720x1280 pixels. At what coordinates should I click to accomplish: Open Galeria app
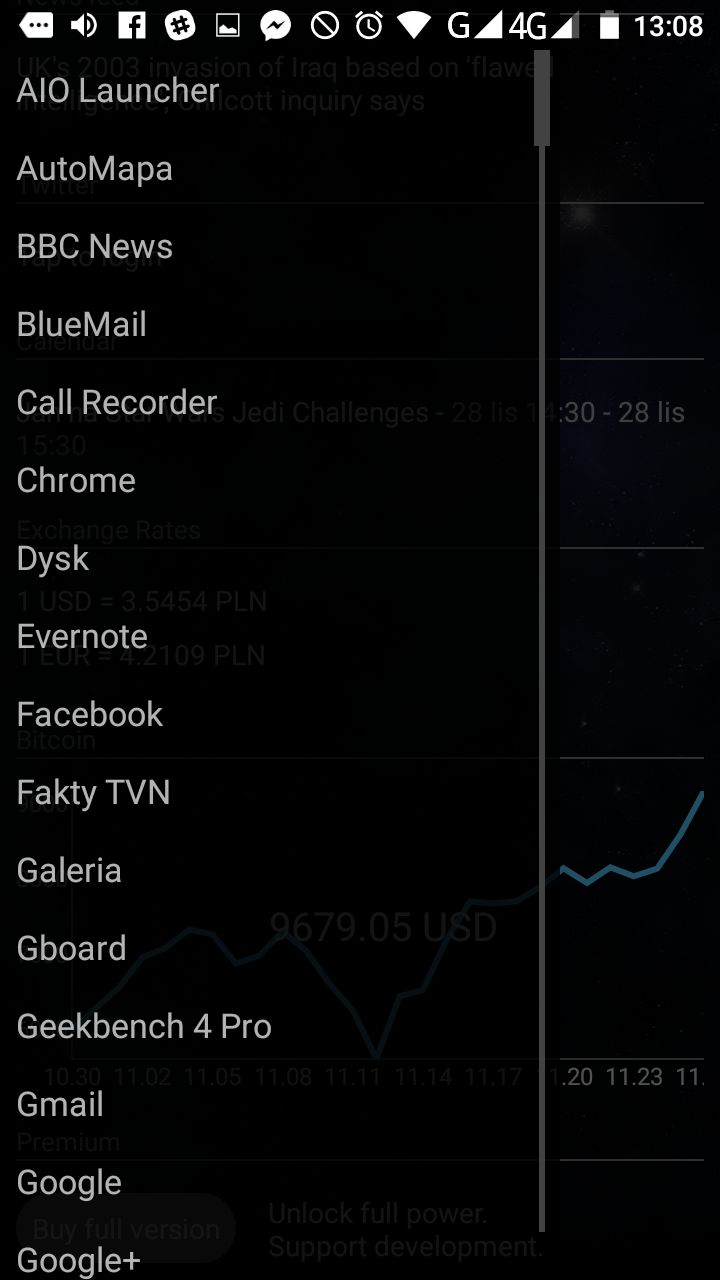point(69,870)
